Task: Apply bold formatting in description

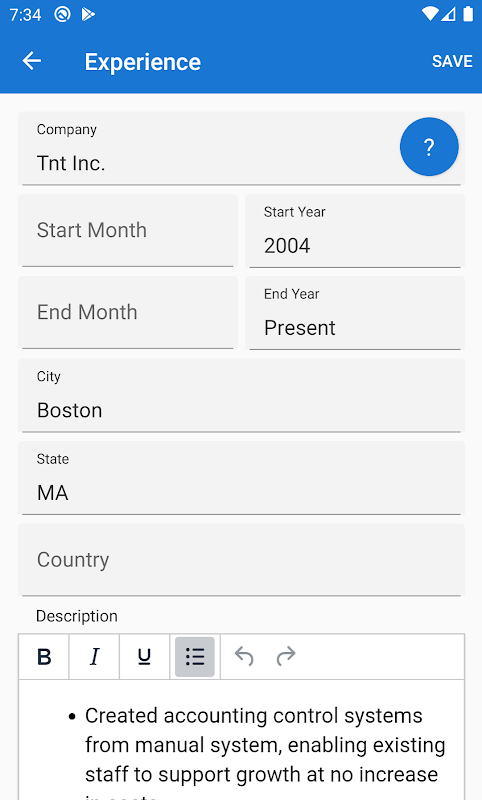Action: 44,657
